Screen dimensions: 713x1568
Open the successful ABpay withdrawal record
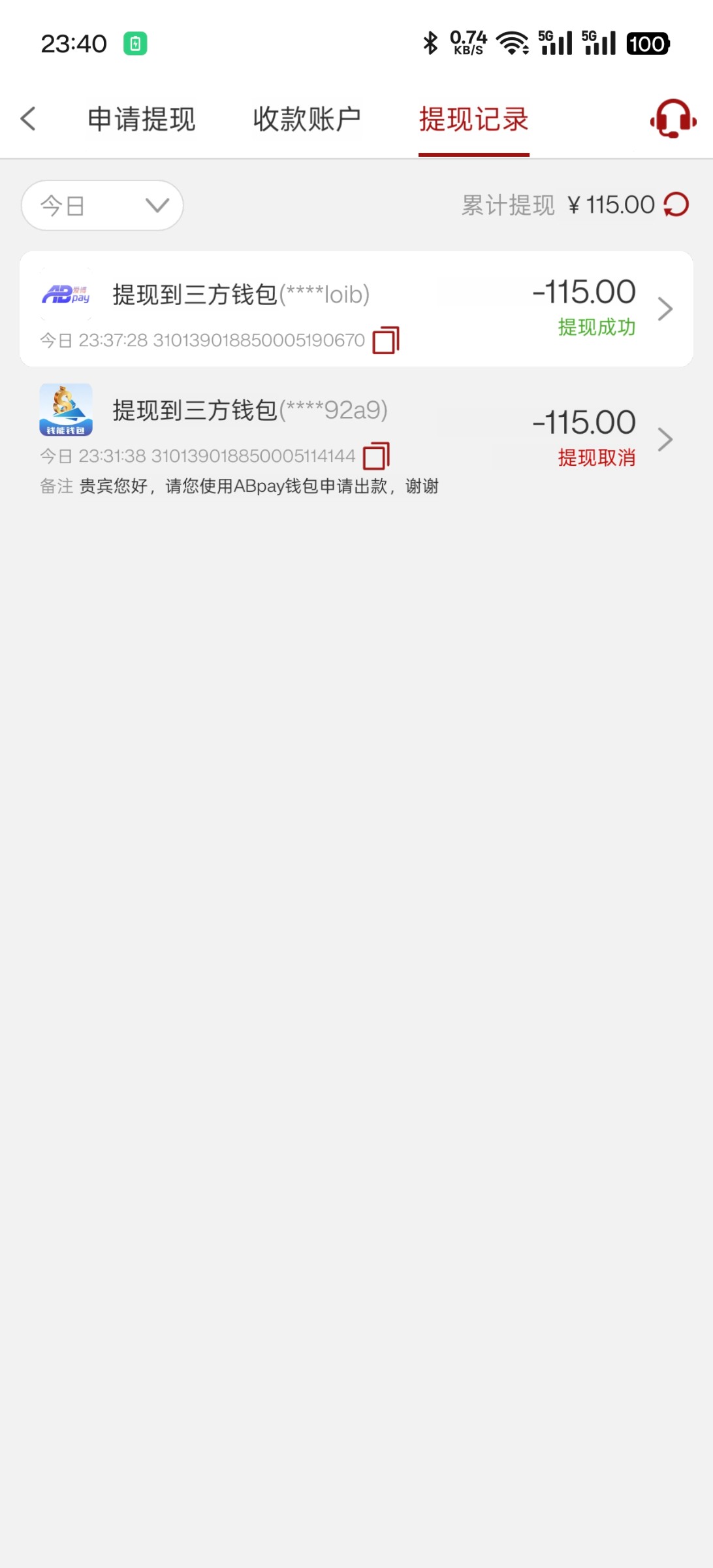pyautogui.click(x=356, y=308)
